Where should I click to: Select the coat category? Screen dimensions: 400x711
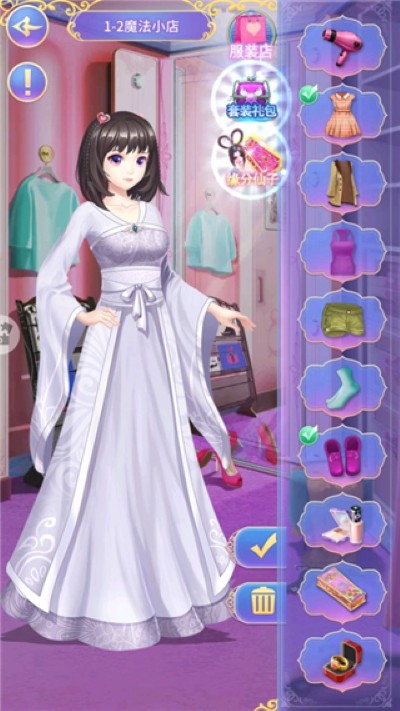pyautogui.click(x=342, y=183)
